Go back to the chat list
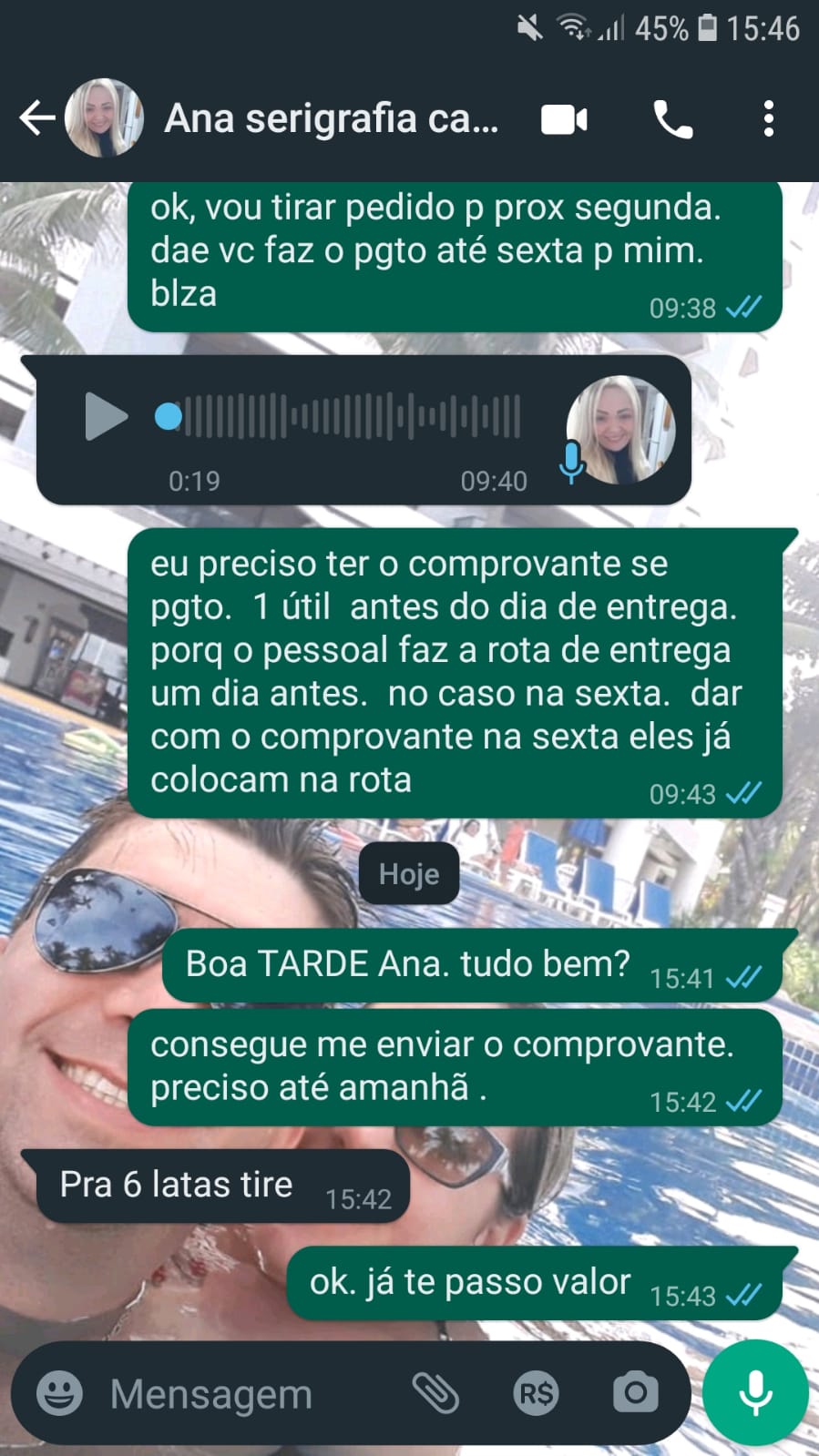The image size is (819, 1456). point(36,118)
